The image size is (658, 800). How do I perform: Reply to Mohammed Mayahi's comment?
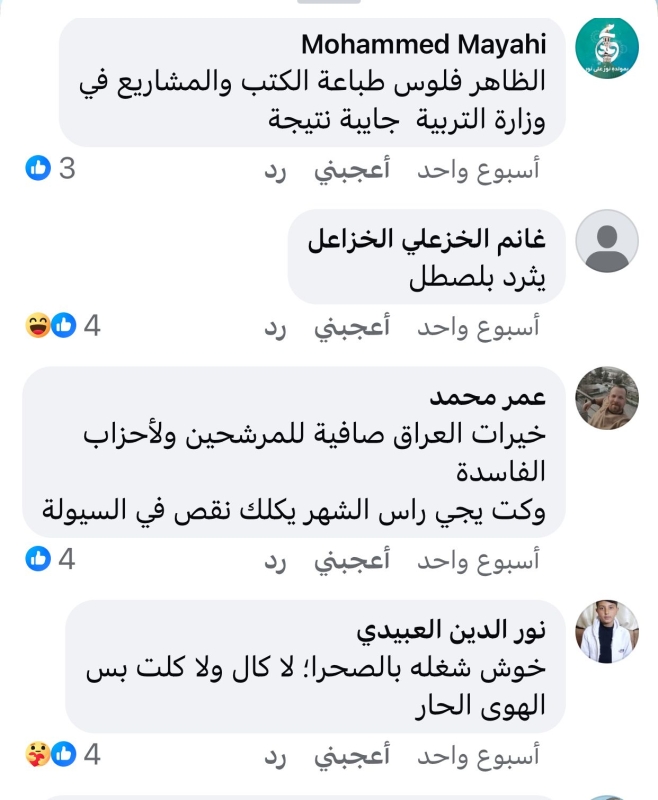pyautogui.click(x=275, y=170)
